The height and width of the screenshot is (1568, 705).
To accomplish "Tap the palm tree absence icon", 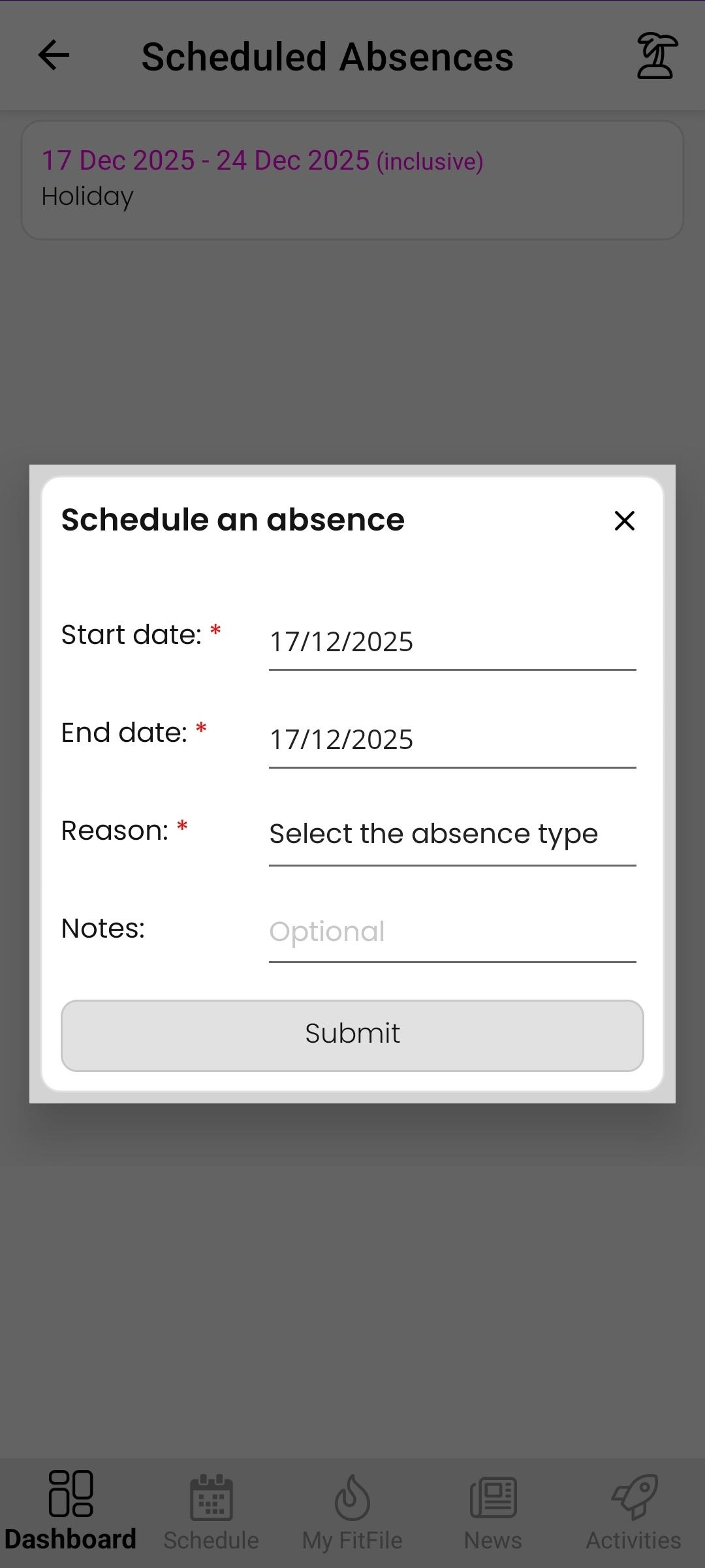I will tap(657, 56).
